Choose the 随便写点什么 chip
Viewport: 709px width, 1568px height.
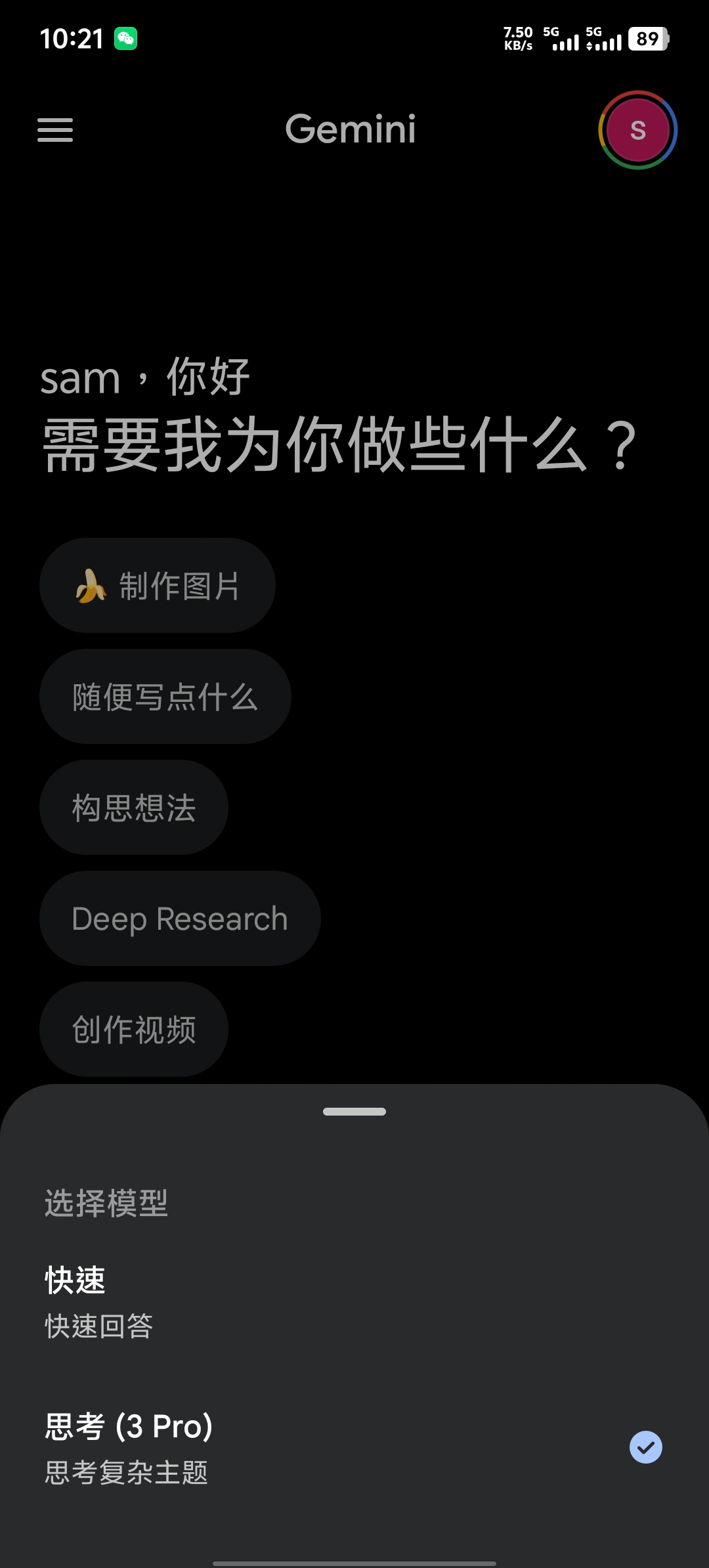click(165, 697)
